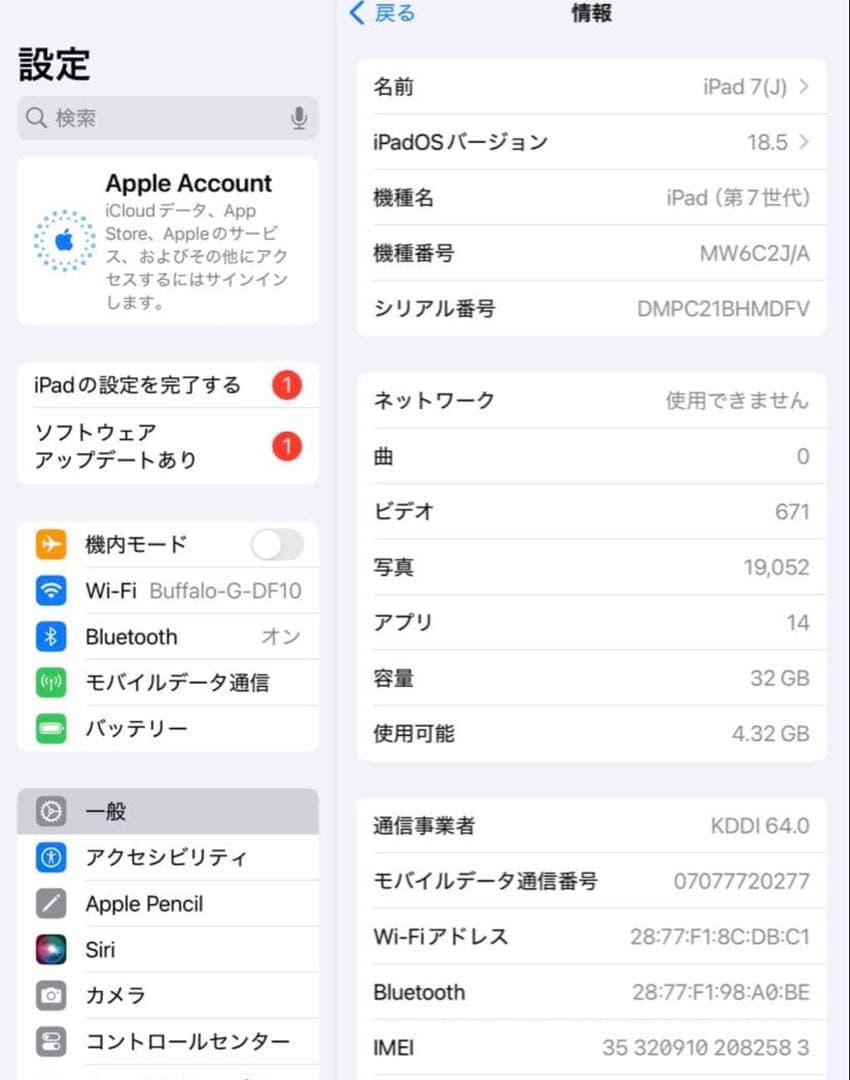Click the Apple Pencil pencil icon
The width and height of the screenshot is (850, 1080).
pyautogui.click(x=51, y=903)
